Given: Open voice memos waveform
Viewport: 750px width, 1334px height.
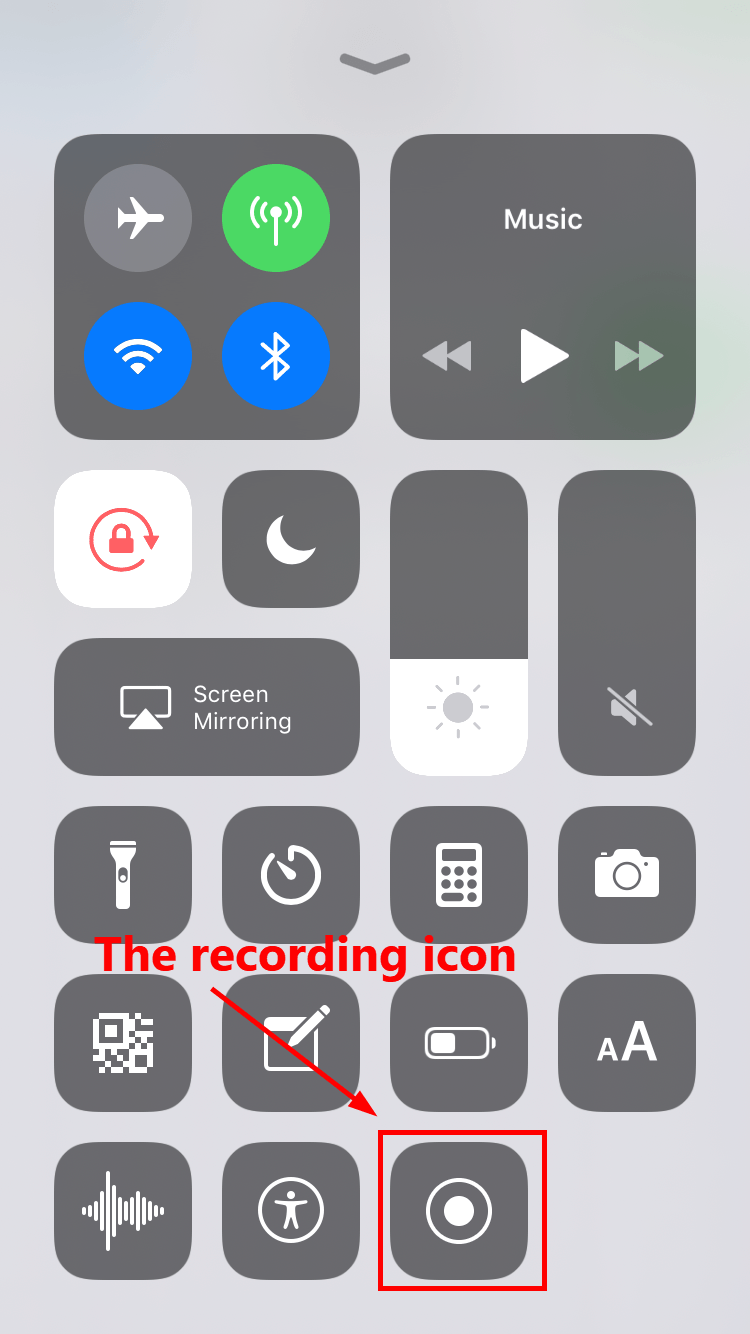Looking at the screenshot, I should [123, 1211].
